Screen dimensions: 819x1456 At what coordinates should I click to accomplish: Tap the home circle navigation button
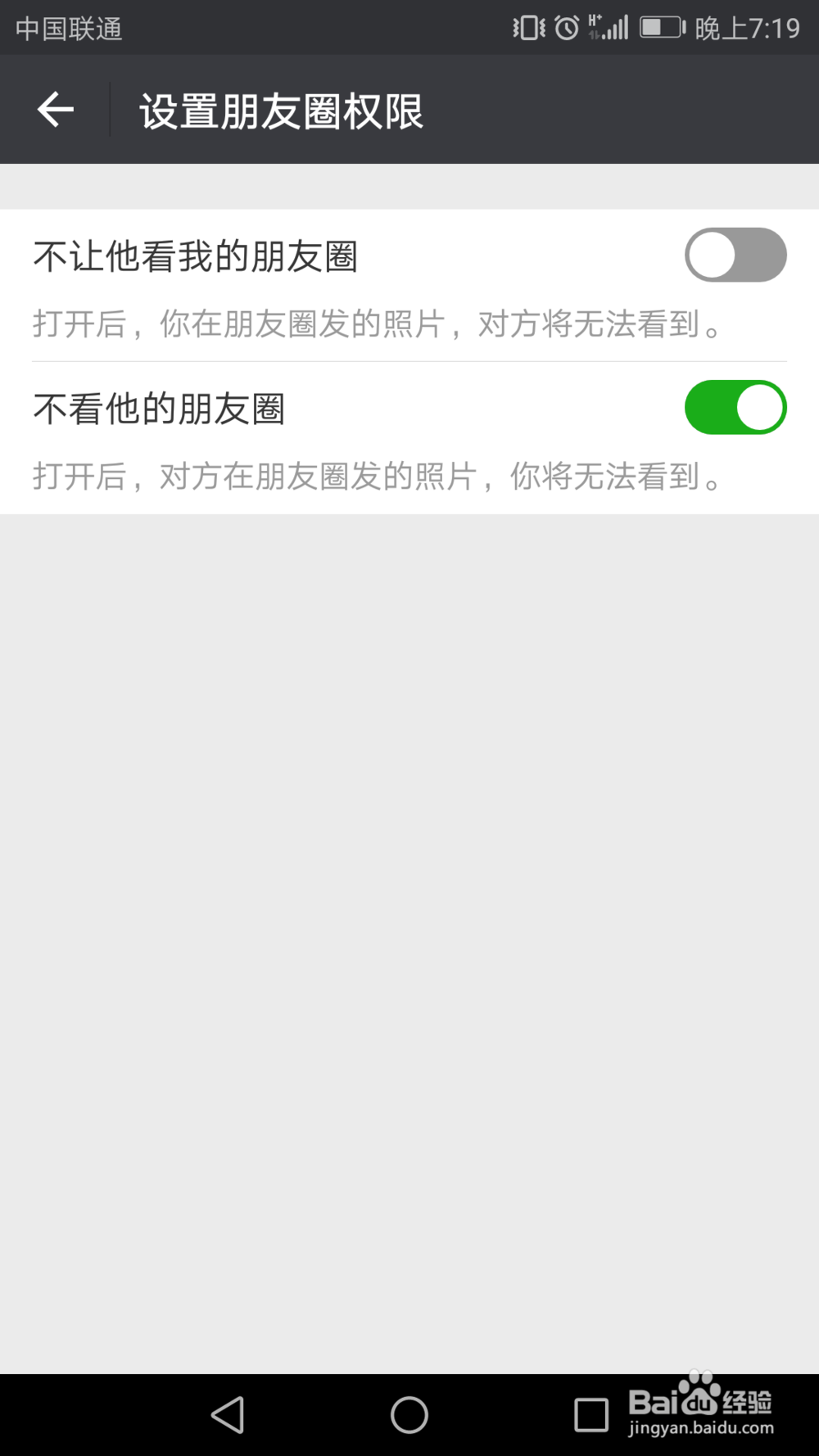click(x=409, y=1416)
